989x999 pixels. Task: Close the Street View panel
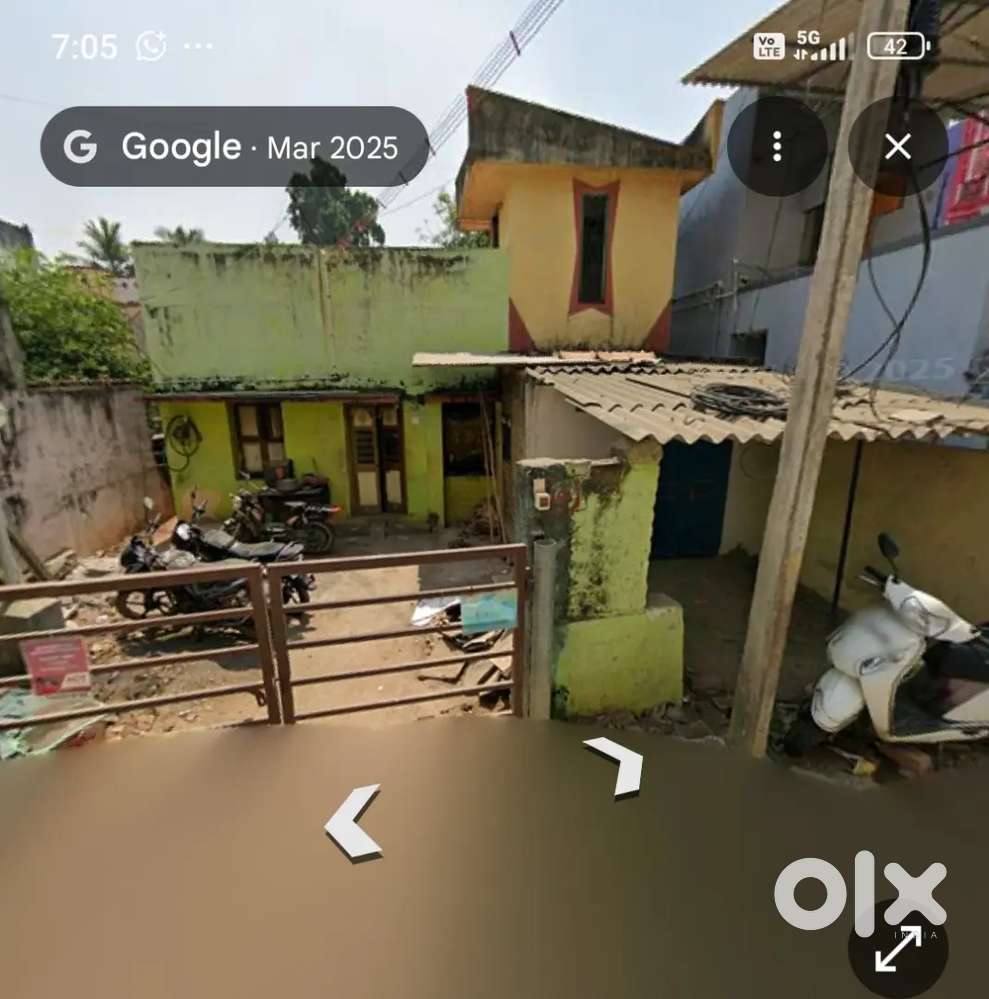[897, 147]
